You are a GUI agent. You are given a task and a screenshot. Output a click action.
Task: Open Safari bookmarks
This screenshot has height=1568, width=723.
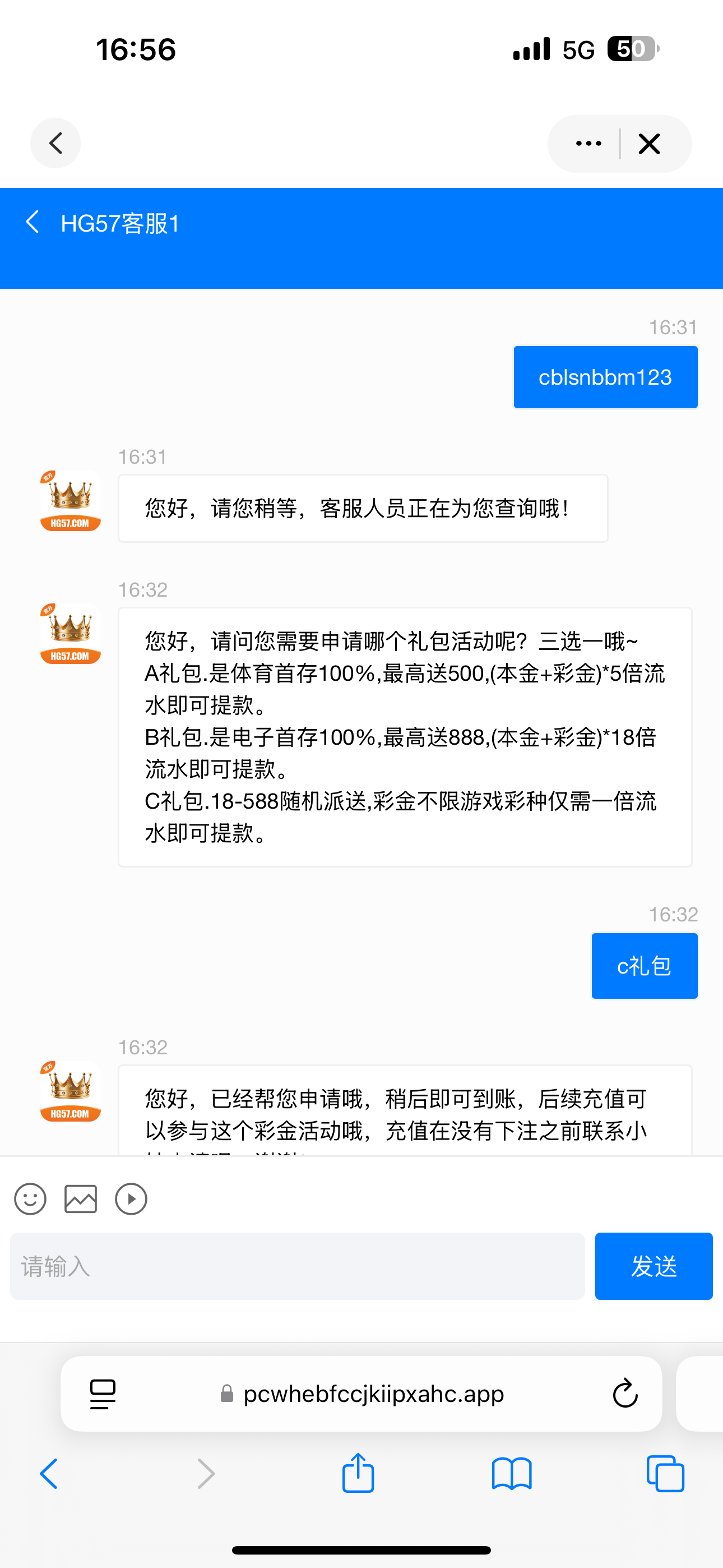pos(511,1474)
